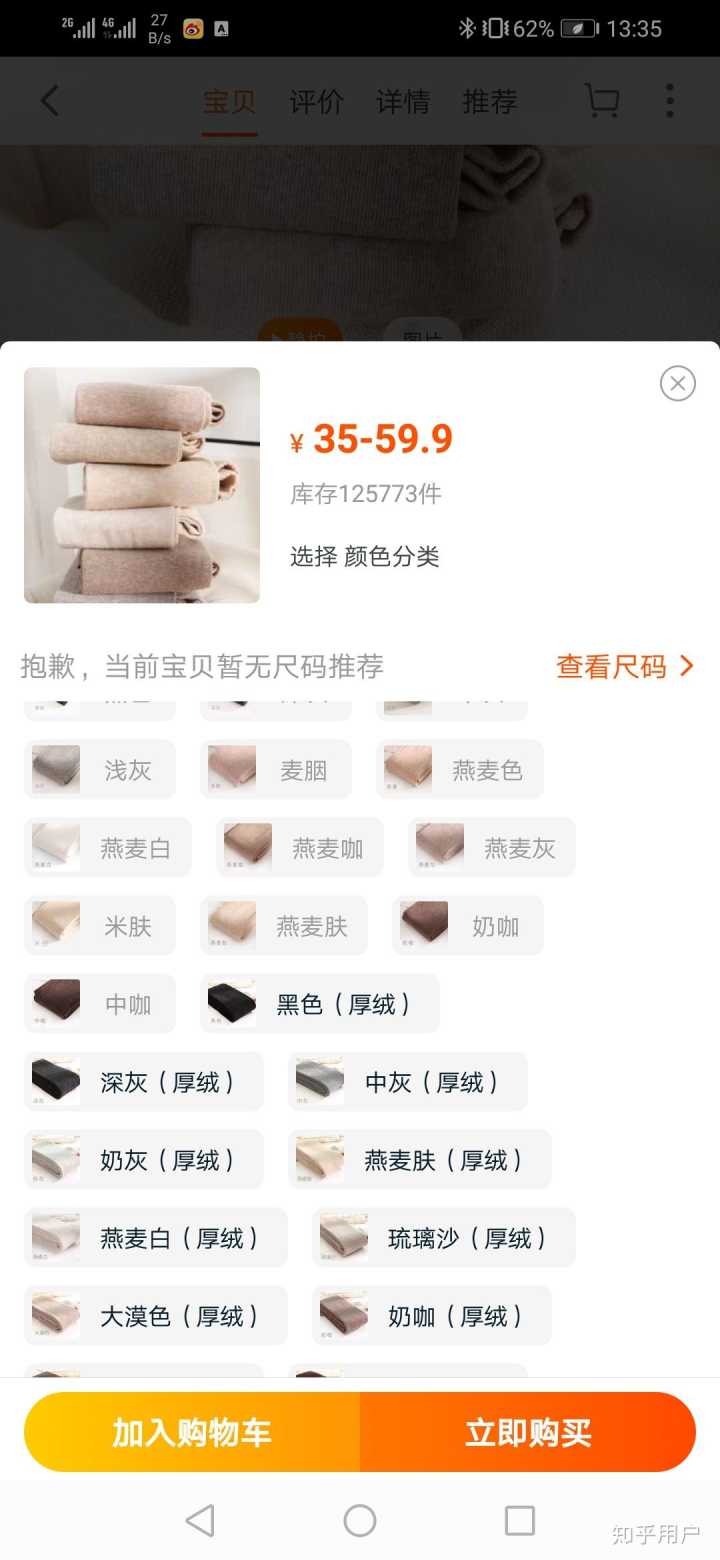Select the 米肤 color
Screen dimensions: 720x1560
100,926
